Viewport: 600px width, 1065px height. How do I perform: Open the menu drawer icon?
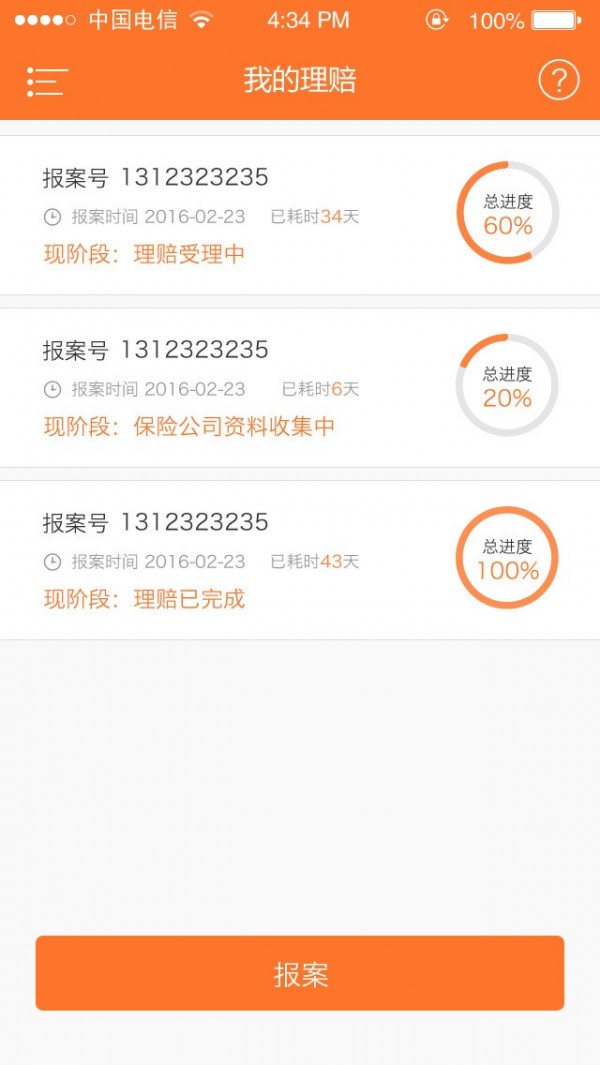(x=48, y=82)
